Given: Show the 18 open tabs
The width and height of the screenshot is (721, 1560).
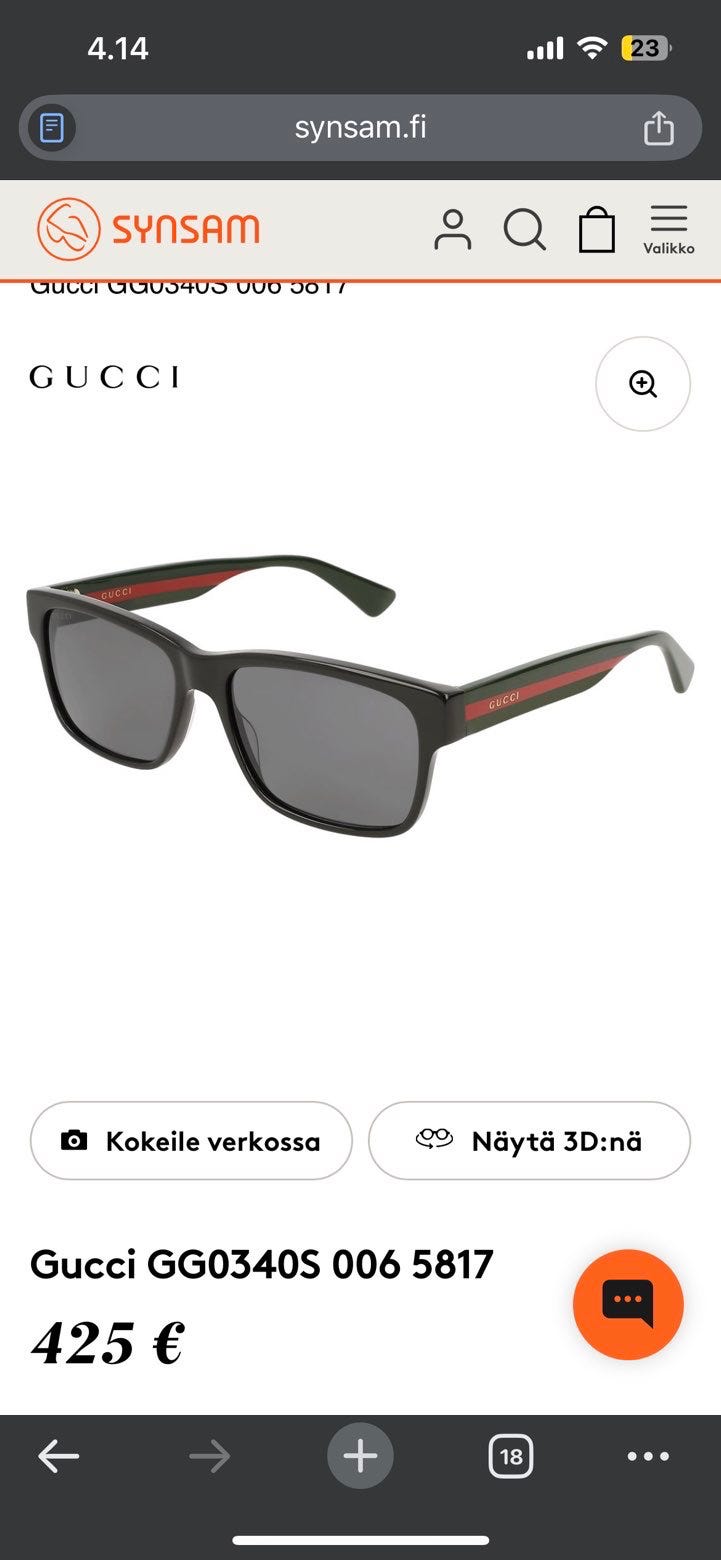Looking at the screenshot, I should 511,1457.
